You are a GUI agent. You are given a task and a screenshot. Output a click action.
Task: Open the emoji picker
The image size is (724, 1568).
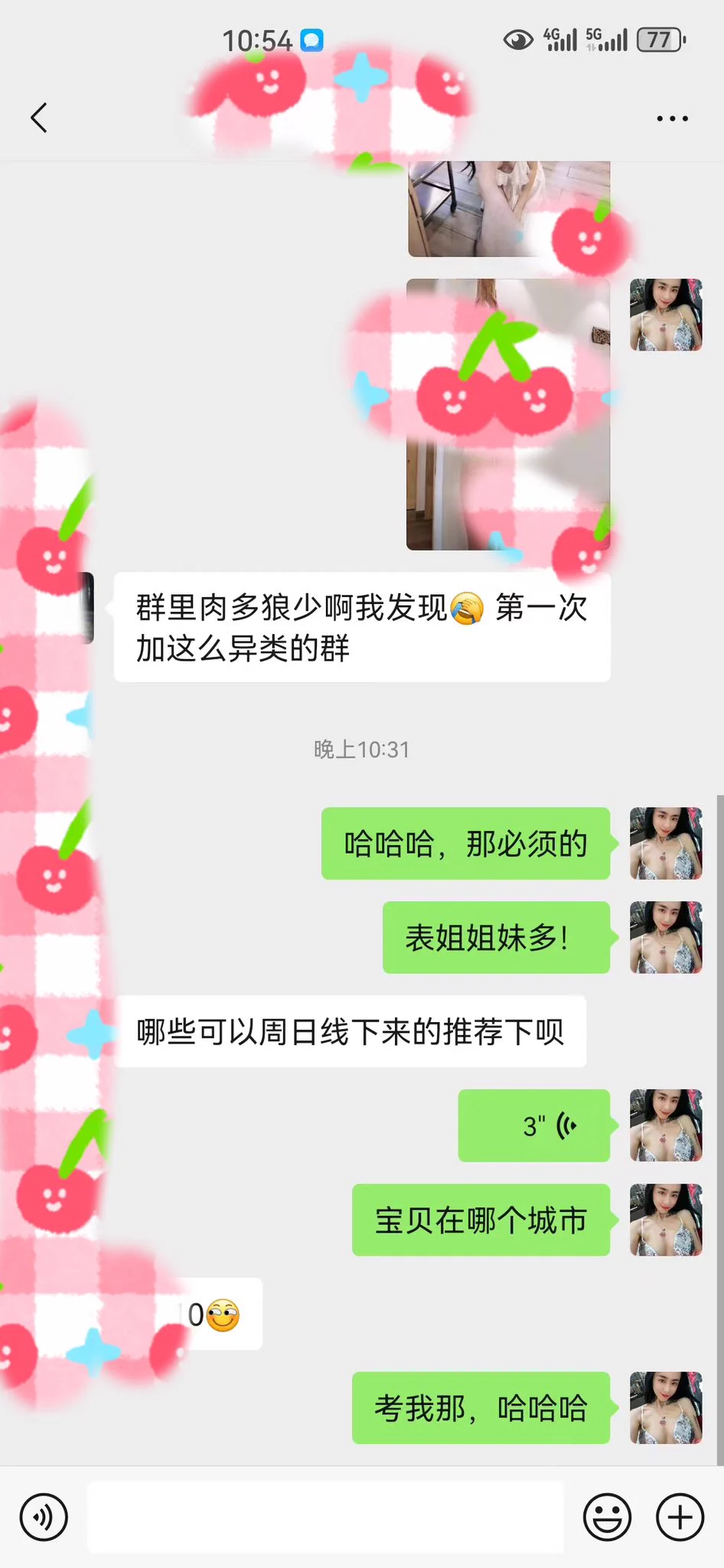click(x=607, y=1517)
